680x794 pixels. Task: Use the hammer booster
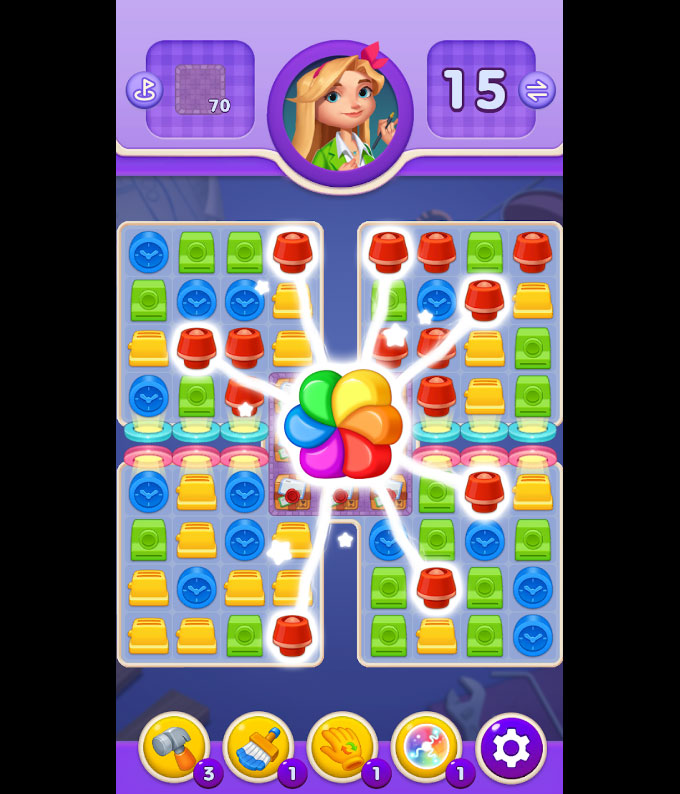pyautogui.click(x=175, y=746)
